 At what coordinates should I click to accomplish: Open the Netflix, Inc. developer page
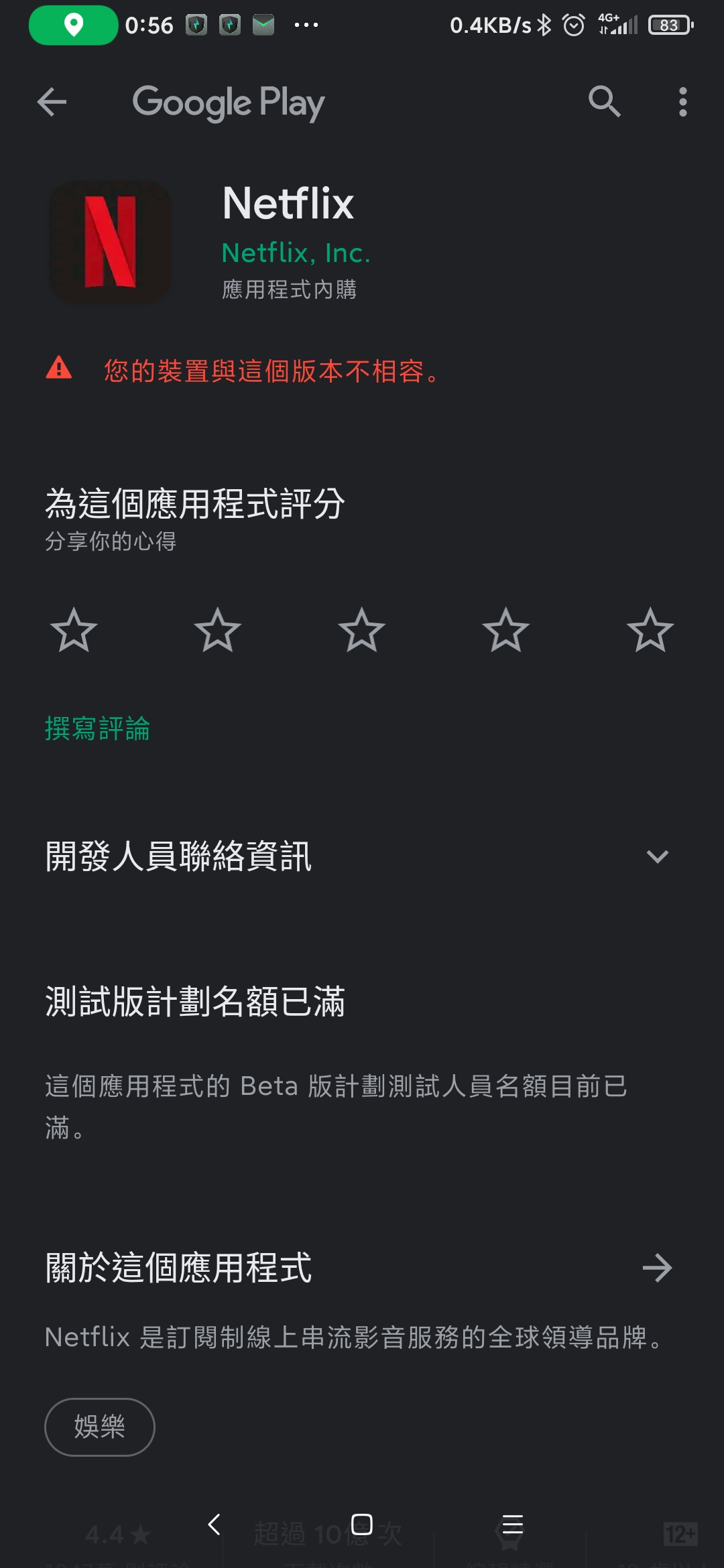point(296,253)
